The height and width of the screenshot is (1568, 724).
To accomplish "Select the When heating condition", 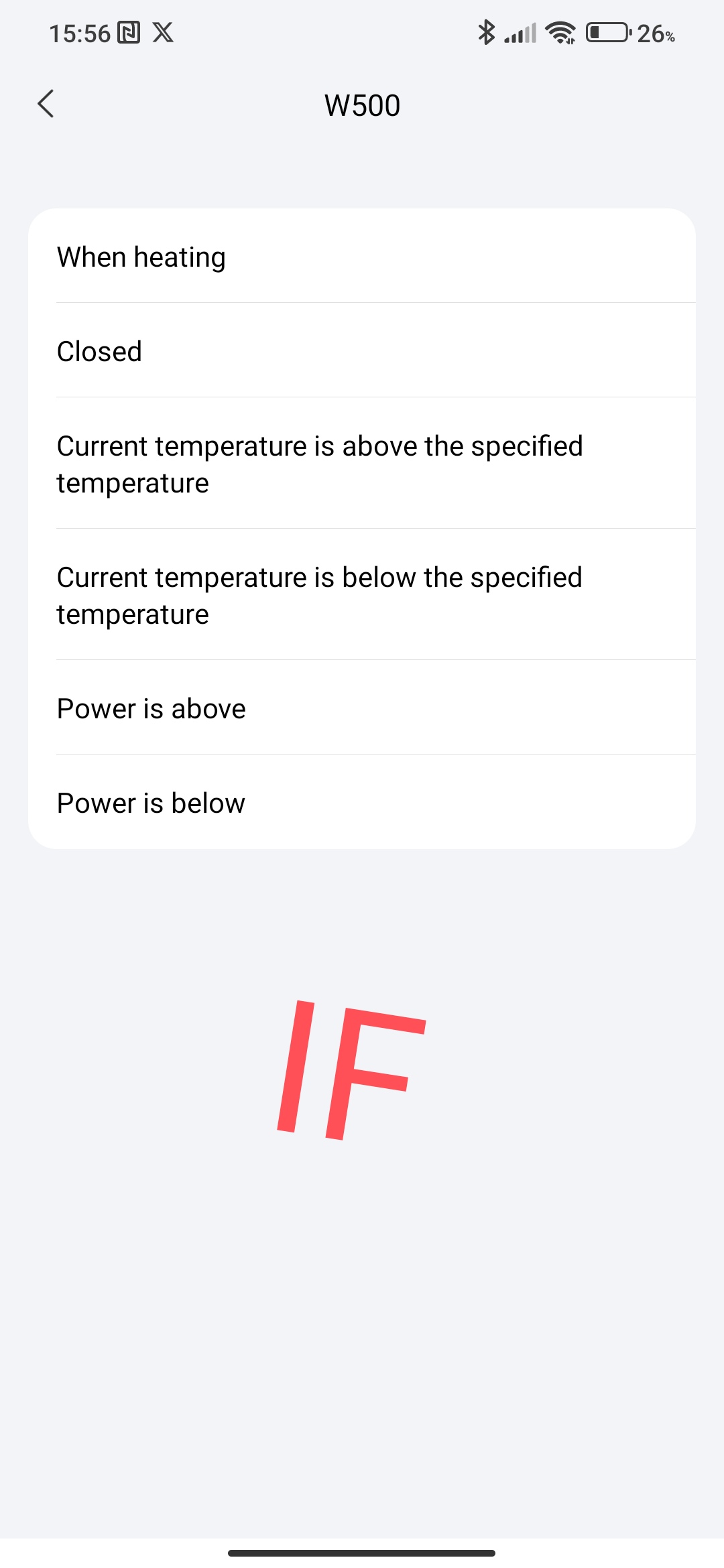I will (362, 257).
